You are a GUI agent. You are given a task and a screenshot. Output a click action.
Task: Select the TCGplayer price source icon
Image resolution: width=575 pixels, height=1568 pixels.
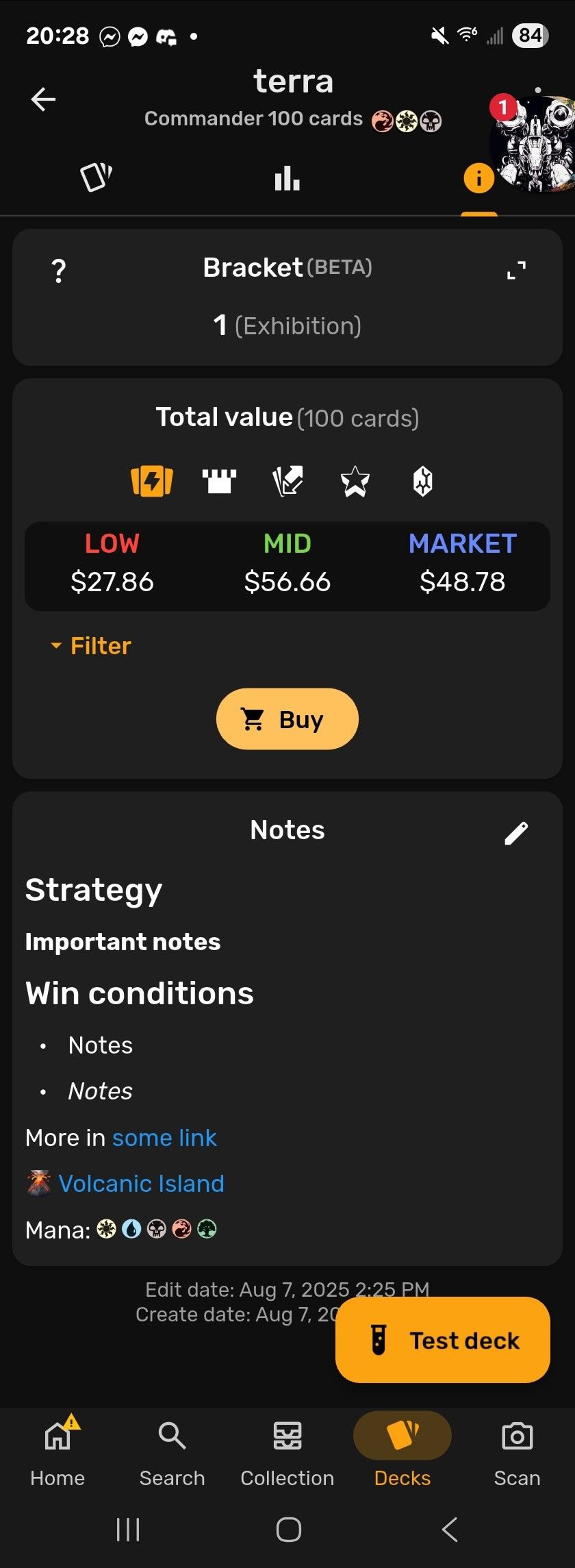152,481
